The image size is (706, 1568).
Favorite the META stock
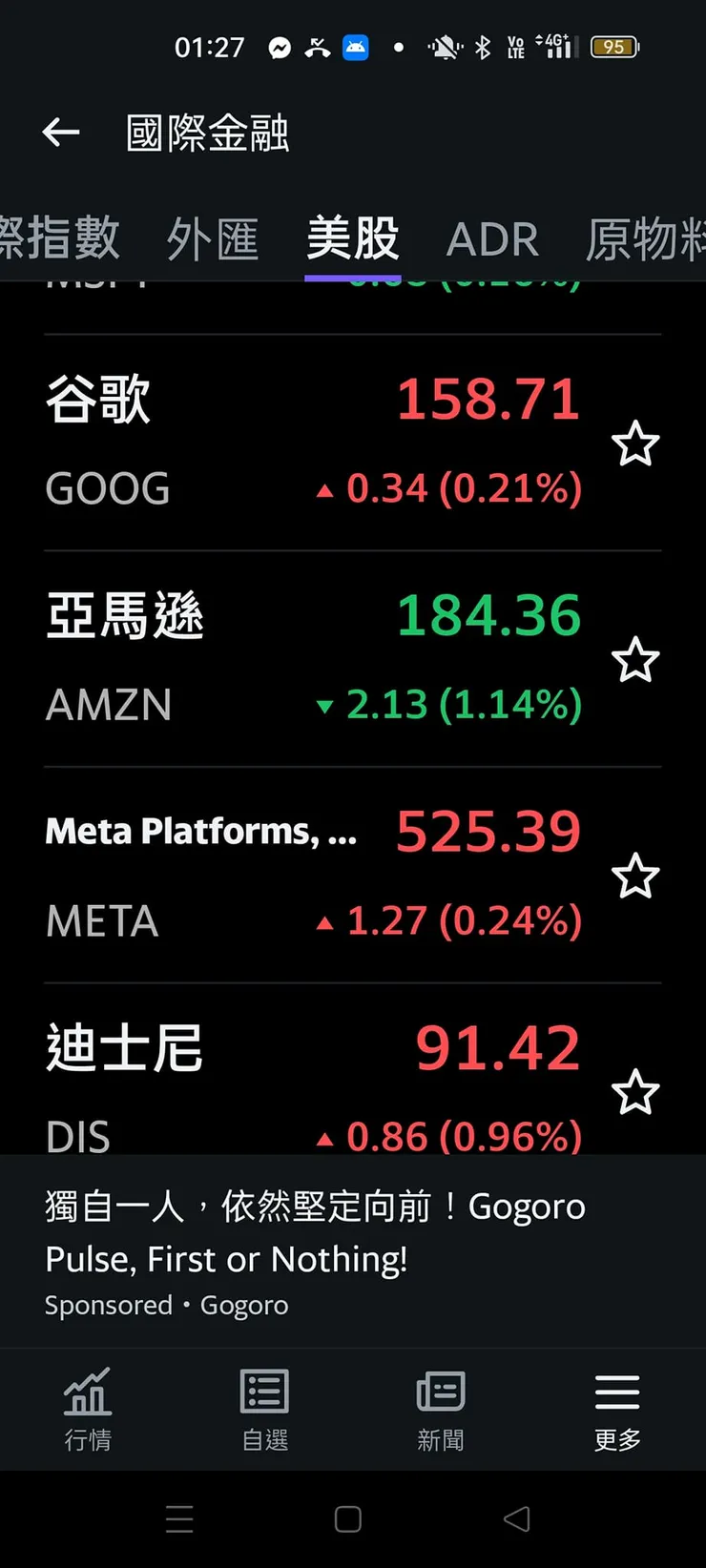coord(635,877)
